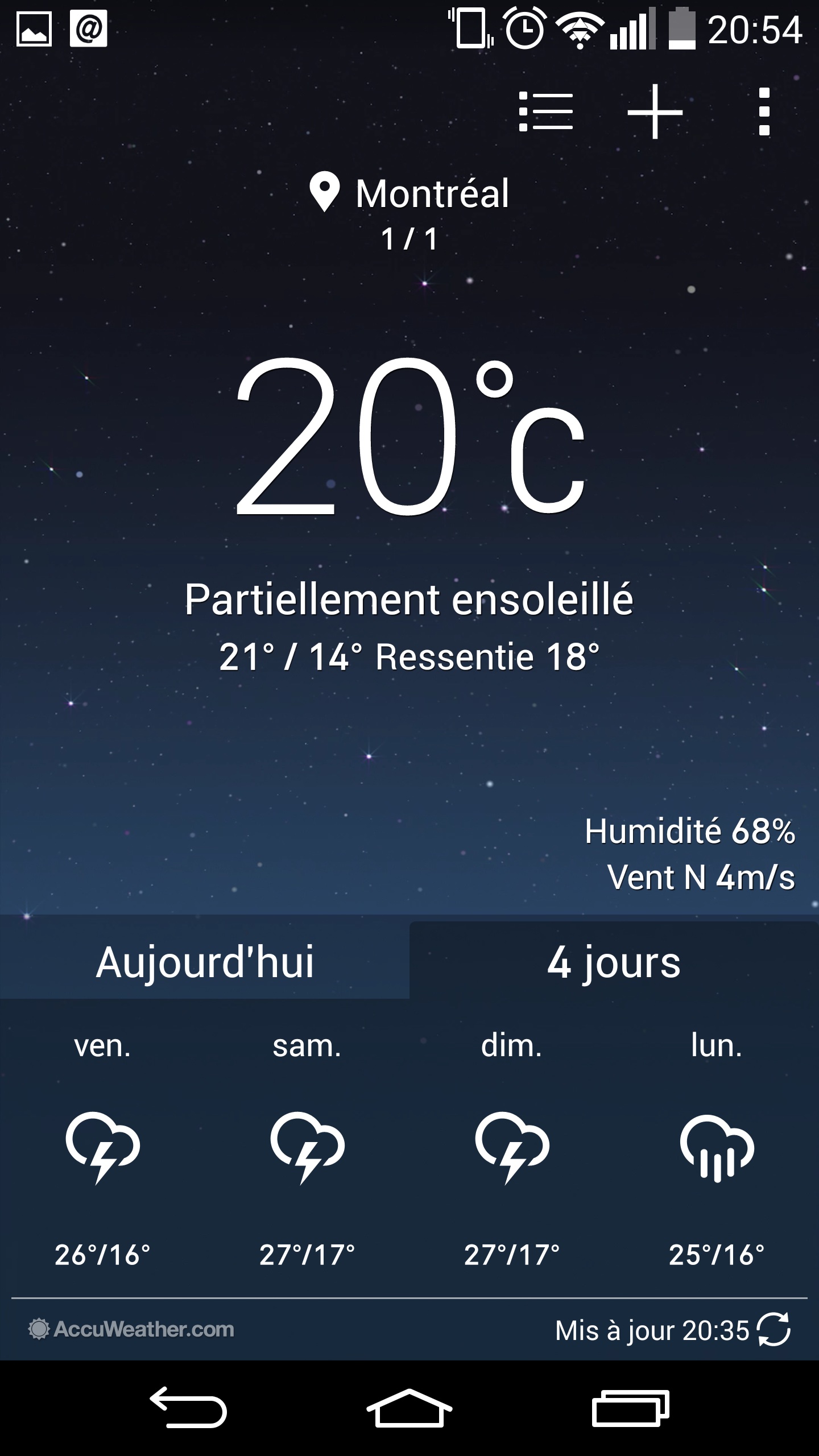Screen dimensions: 819x1456
Task: Refresh the weather update
Action: 774,1330
